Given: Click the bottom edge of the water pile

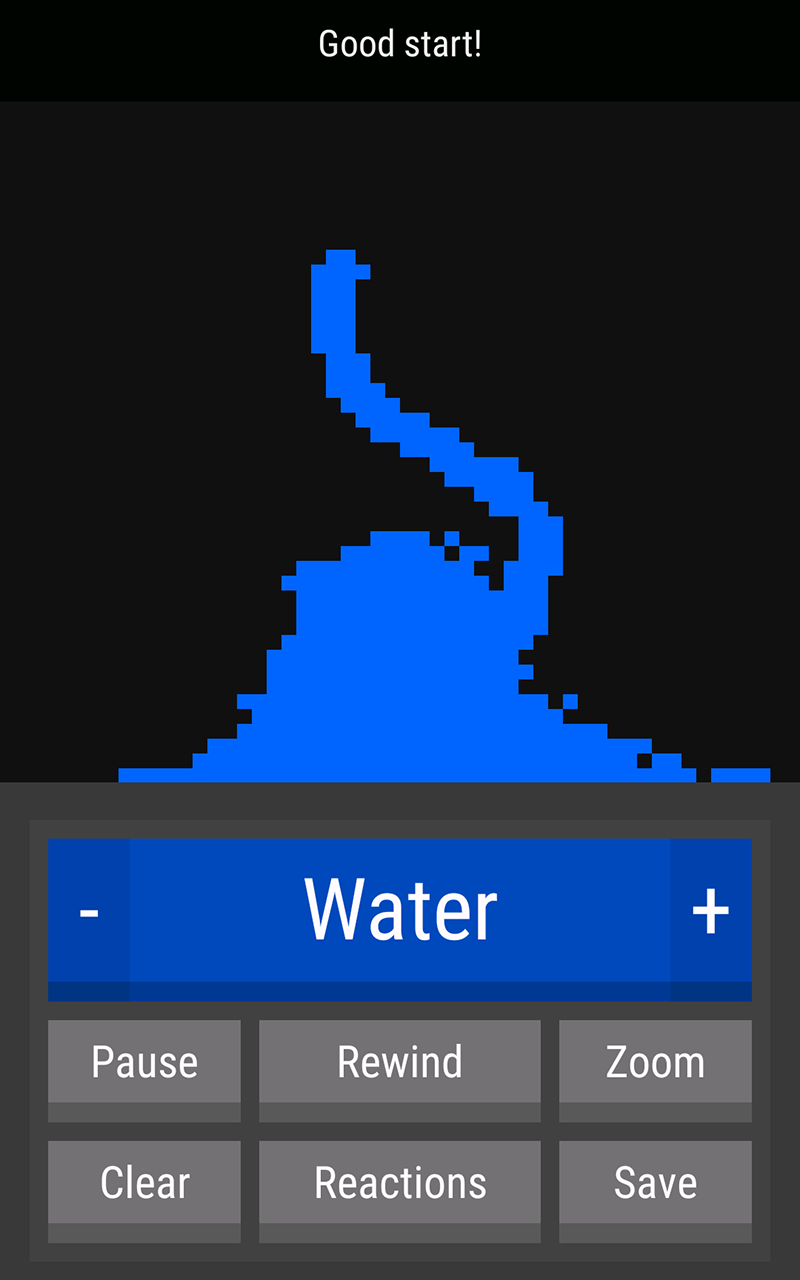Looking at the screenshot, I should coord(400,773).
